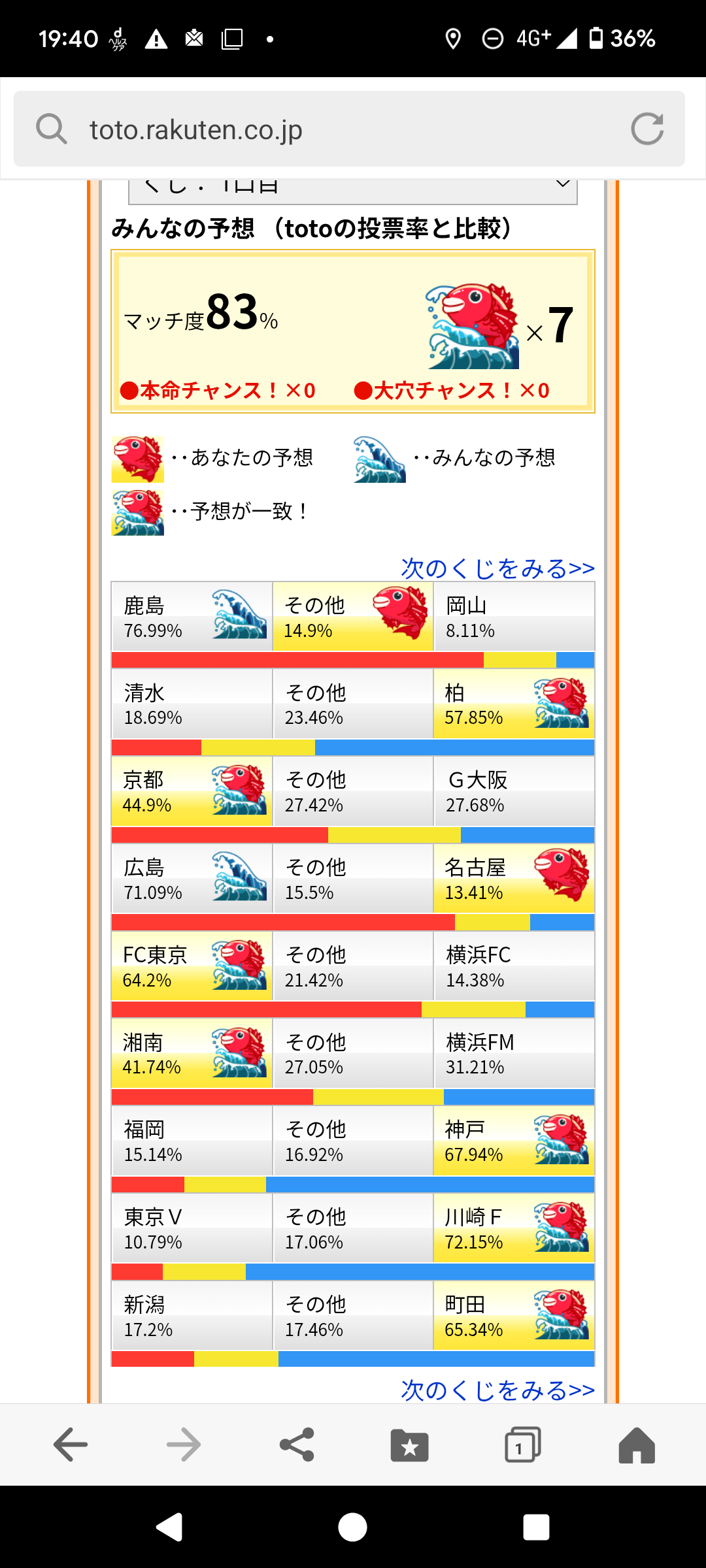Tap the toto.rakuten.co.jp address bar
Screen dimensions: 706x1568
click(327, 129)
